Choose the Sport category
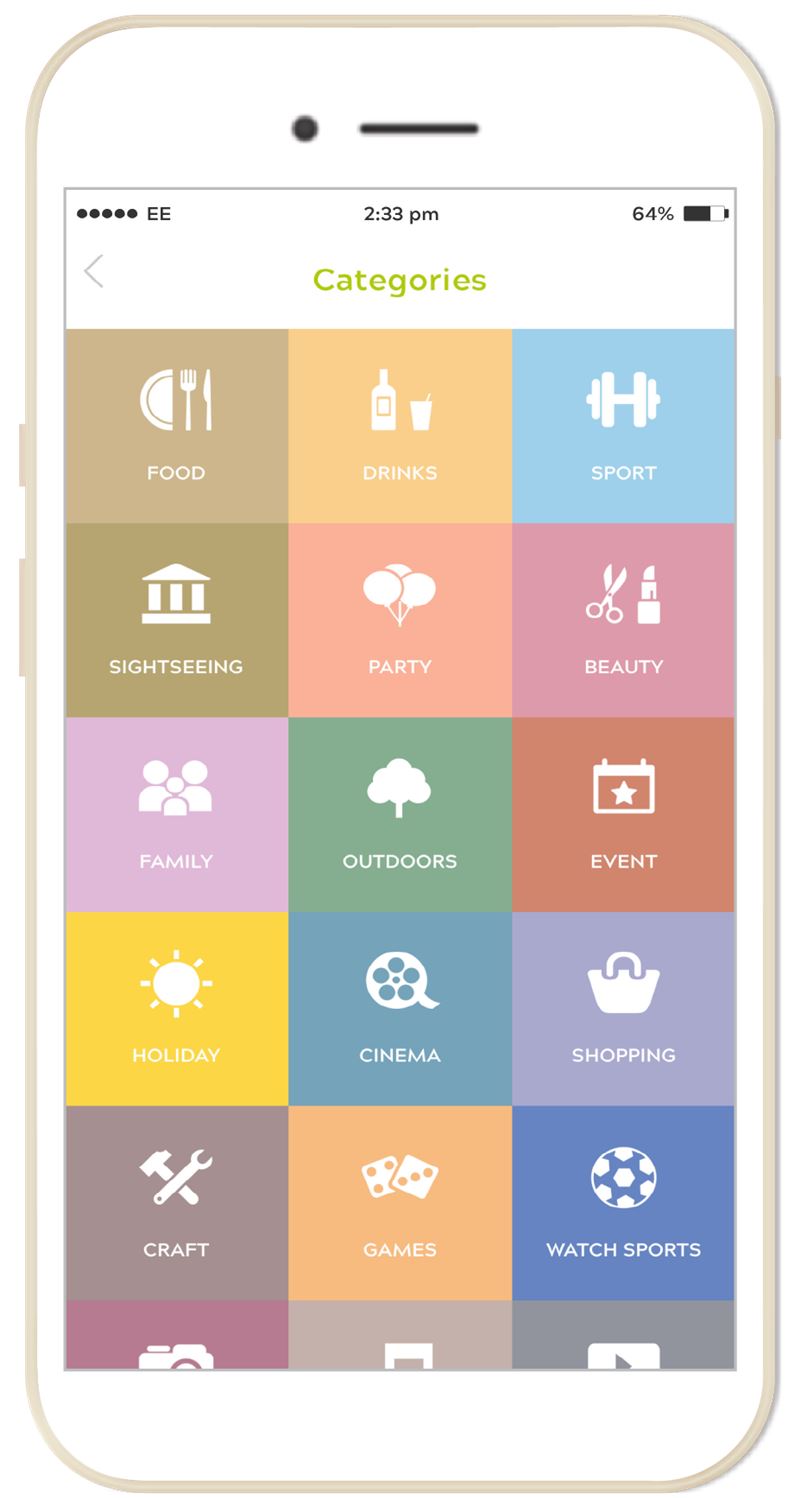Image resolution: width=800 pixels, height=1498 pixels. pyautogui.click(x=623, y=426)
